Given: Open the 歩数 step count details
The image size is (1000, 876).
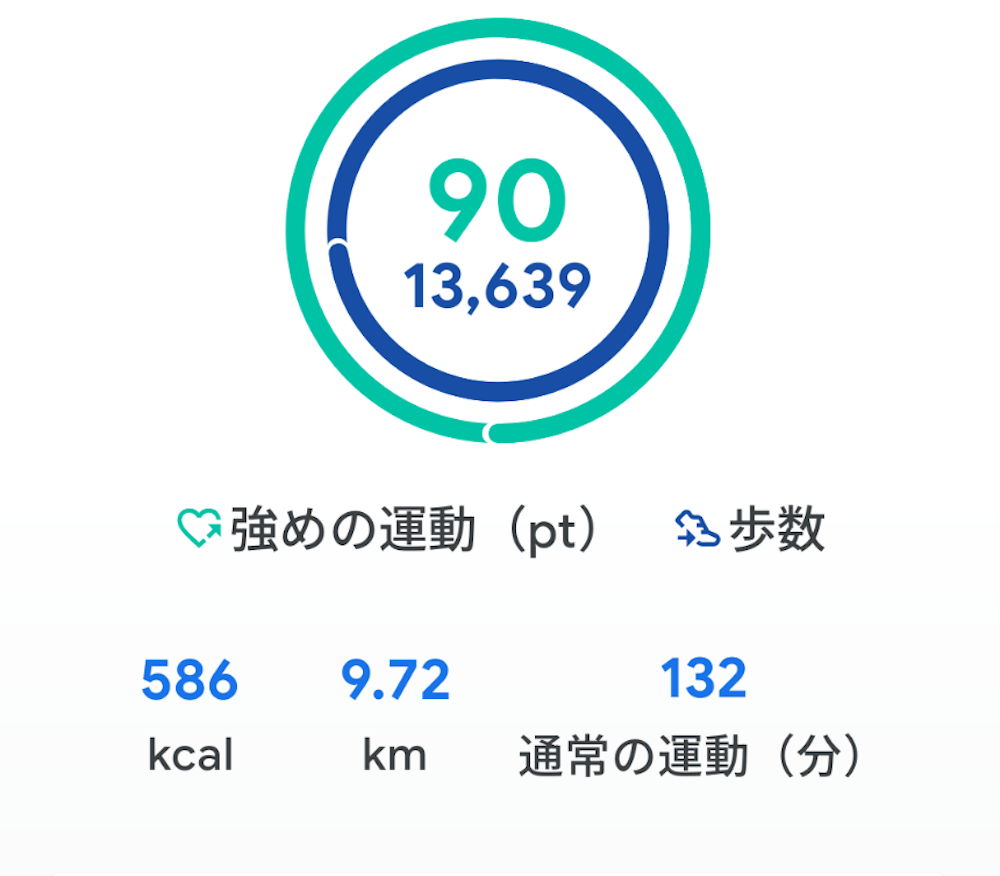Looking at the screenshot, I should 750,529.
